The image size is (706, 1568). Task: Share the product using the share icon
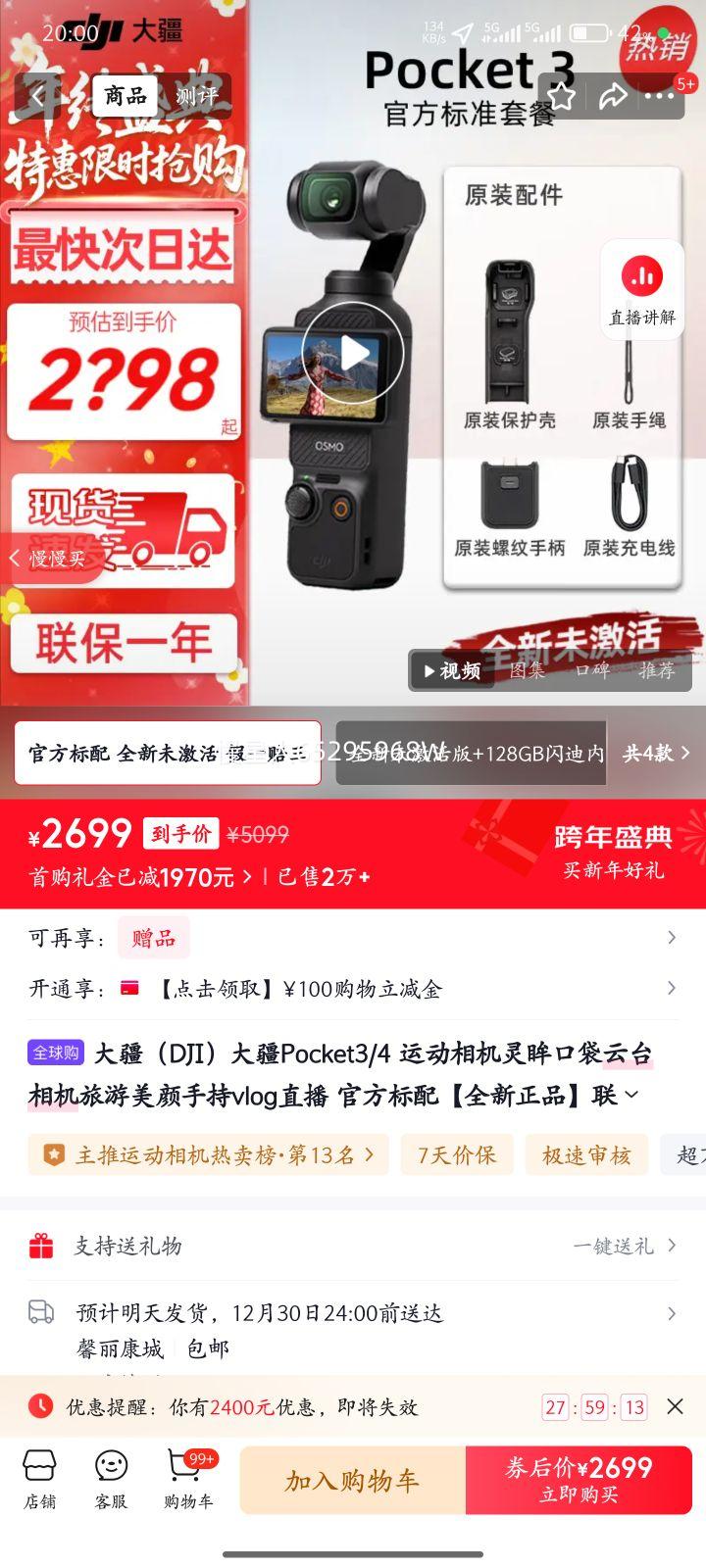[x=613, y=97]
